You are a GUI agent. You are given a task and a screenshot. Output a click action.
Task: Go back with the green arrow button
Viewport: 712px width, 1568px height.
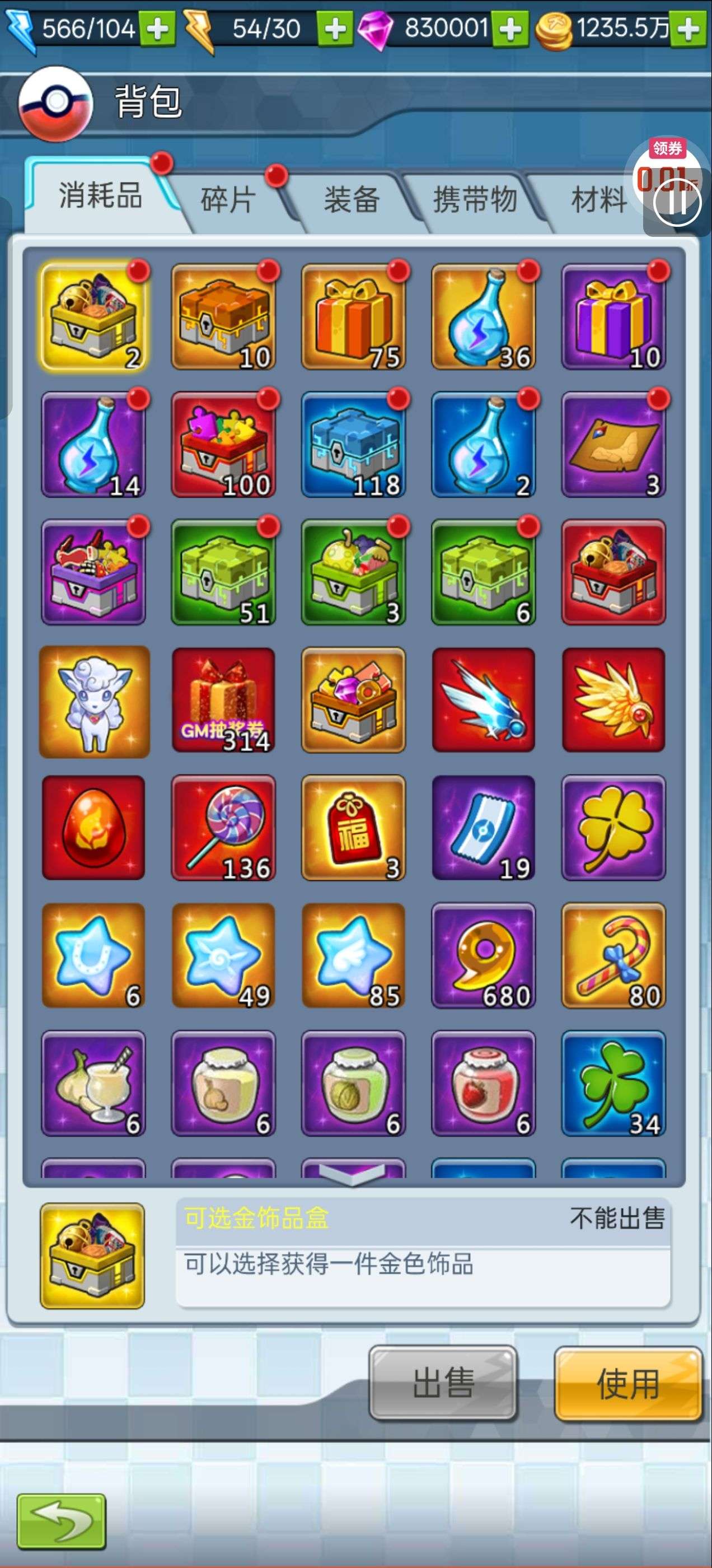point(61,1521)
